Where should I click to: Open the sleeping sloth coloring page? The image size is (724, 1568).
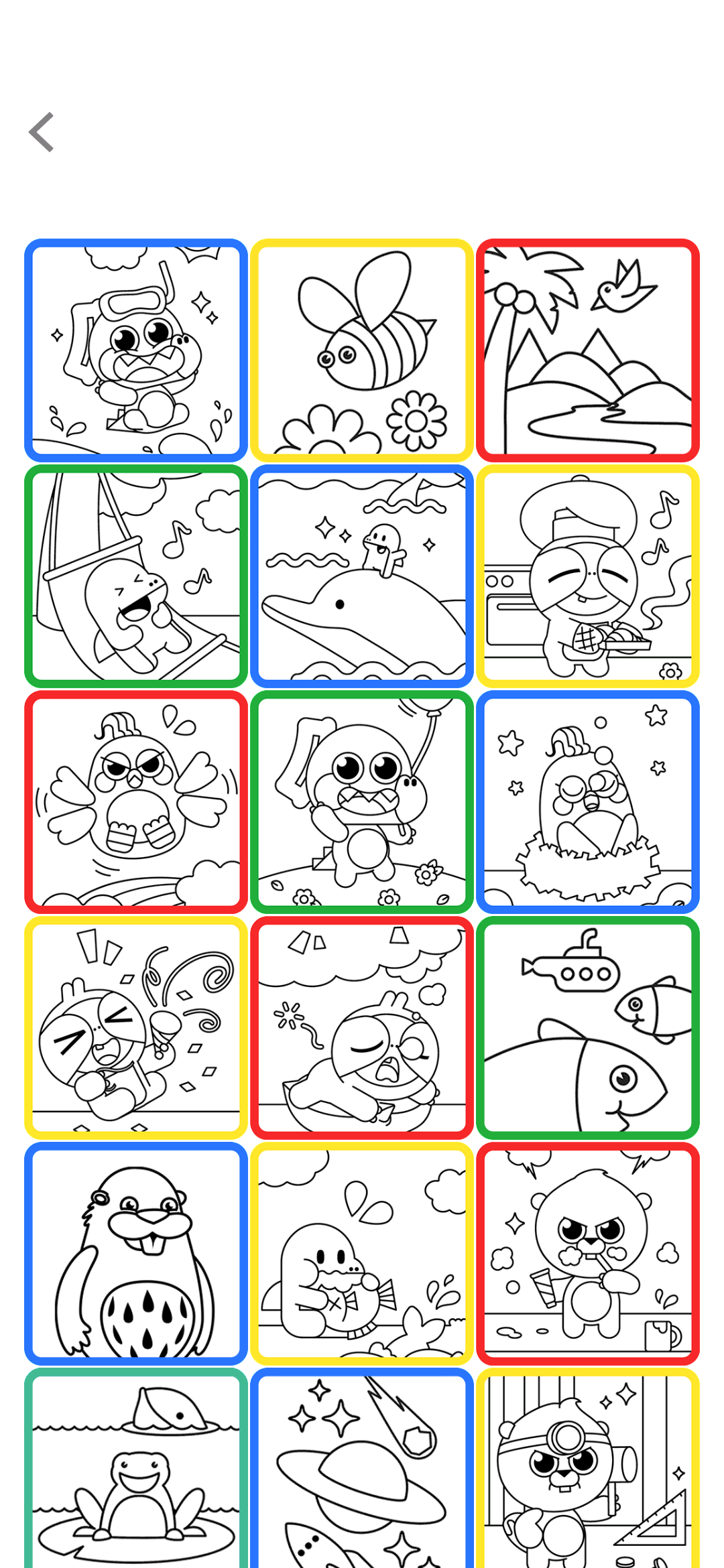tap(362, 1027)
